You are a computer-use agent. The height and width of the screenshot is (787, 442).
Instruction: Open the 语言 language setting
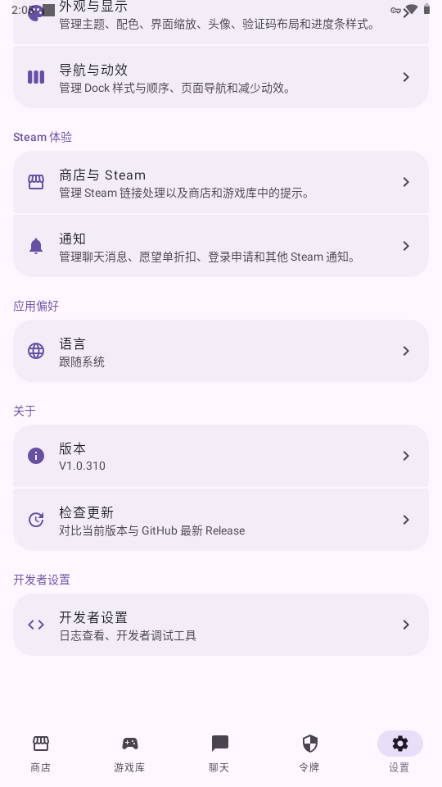[x=221, y=351]
